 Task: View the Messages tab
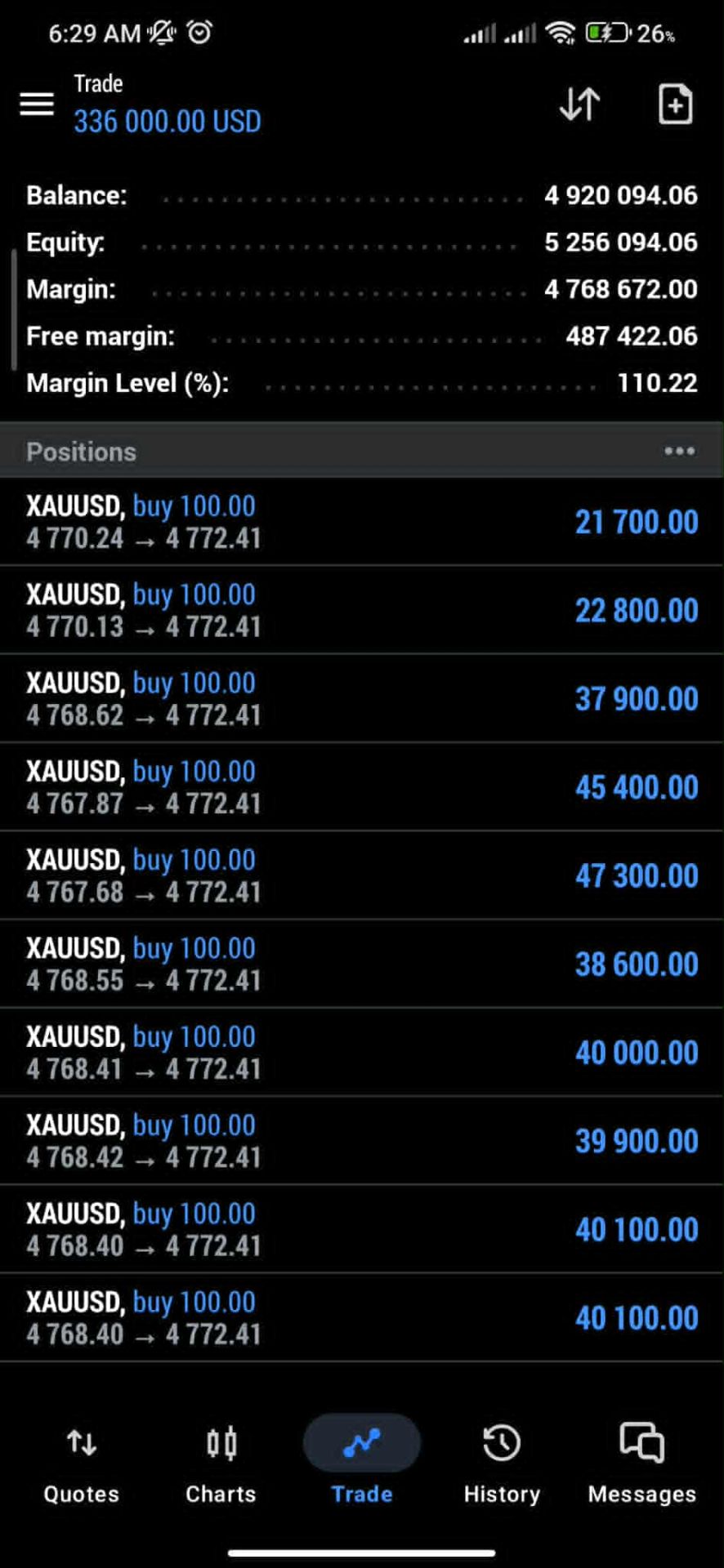[642, 1462]
